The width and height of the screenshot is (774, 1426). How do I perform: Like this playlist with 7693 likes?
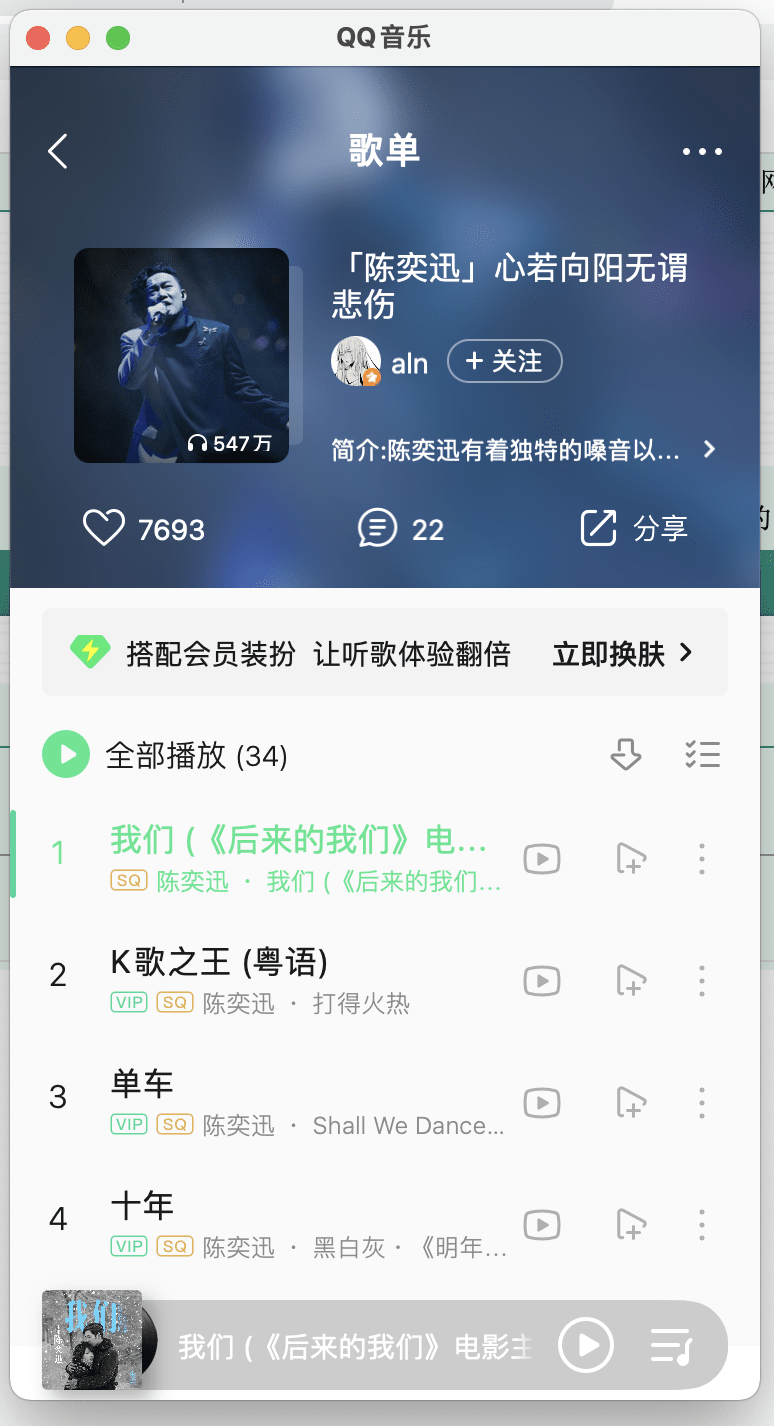(x=104, y=528)
